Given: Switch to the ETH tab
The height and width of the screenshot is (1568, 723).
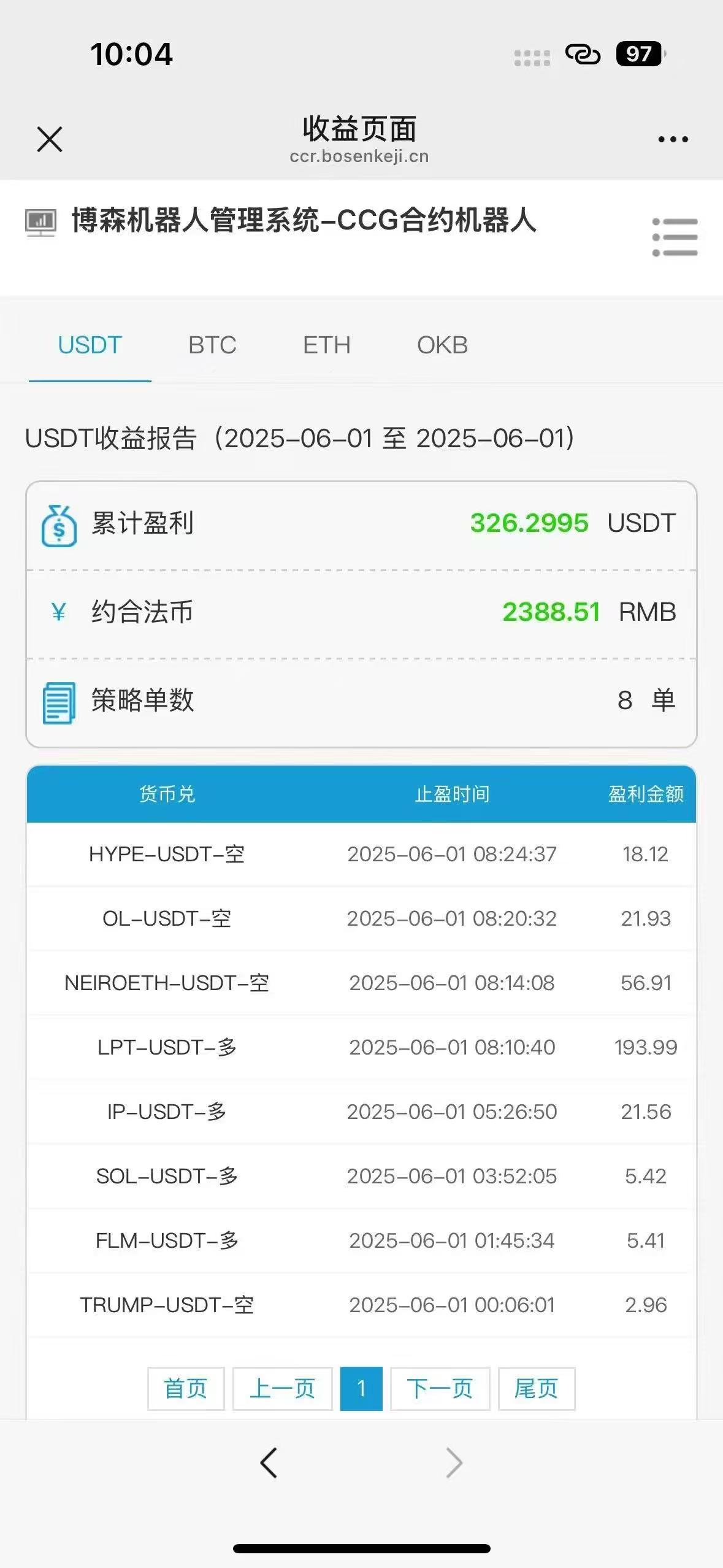Looking at the screenshot, I should pos(326,345).
